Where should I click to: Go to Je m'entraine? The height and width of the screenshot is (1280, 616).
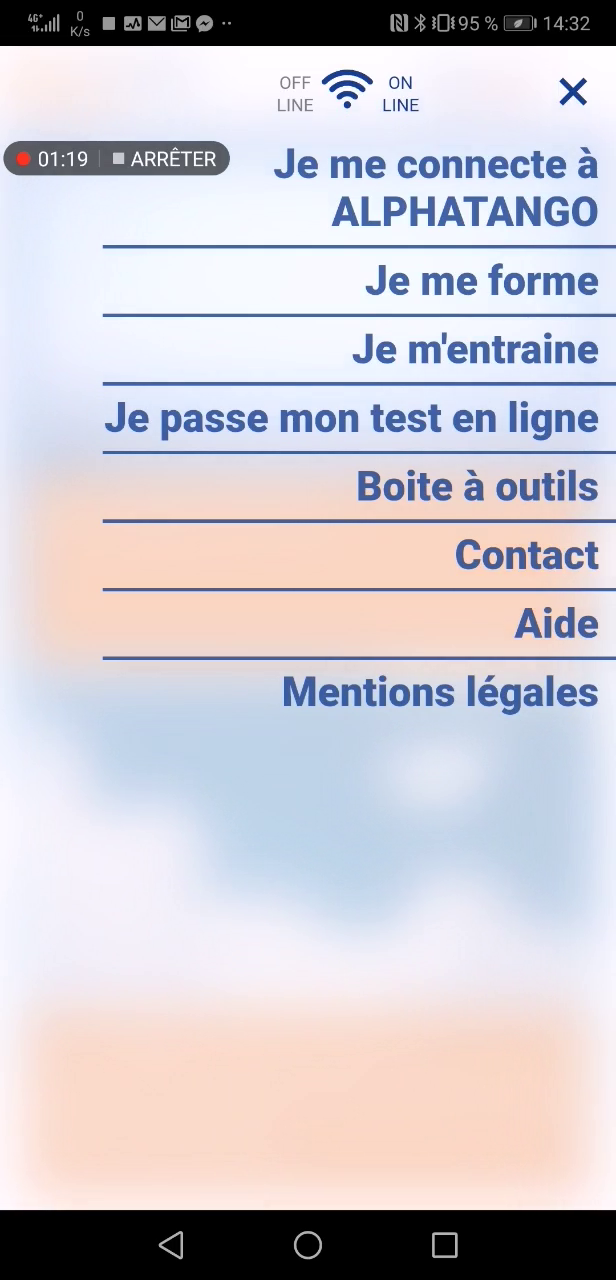[x=476, y=349]
